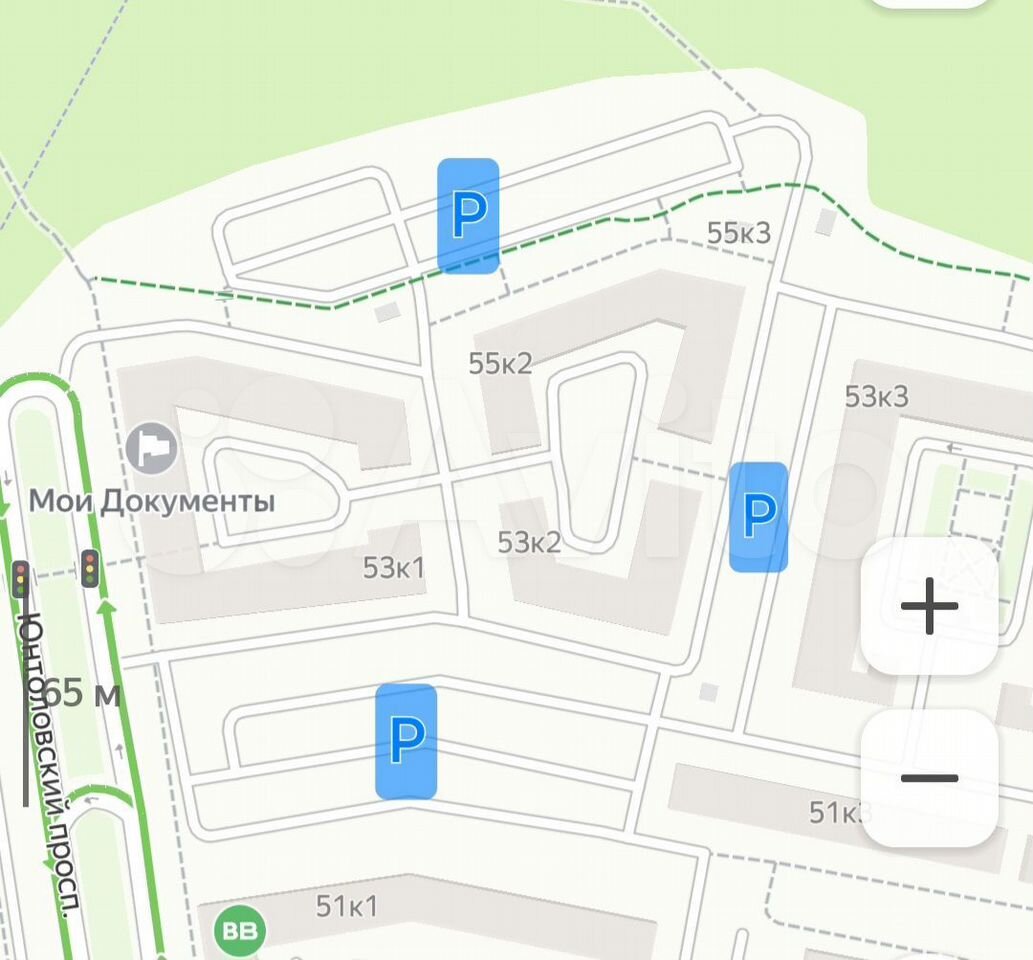Select the green ВВ store marker
Viewport: 1033px width, 960px height.
[239, 932]
